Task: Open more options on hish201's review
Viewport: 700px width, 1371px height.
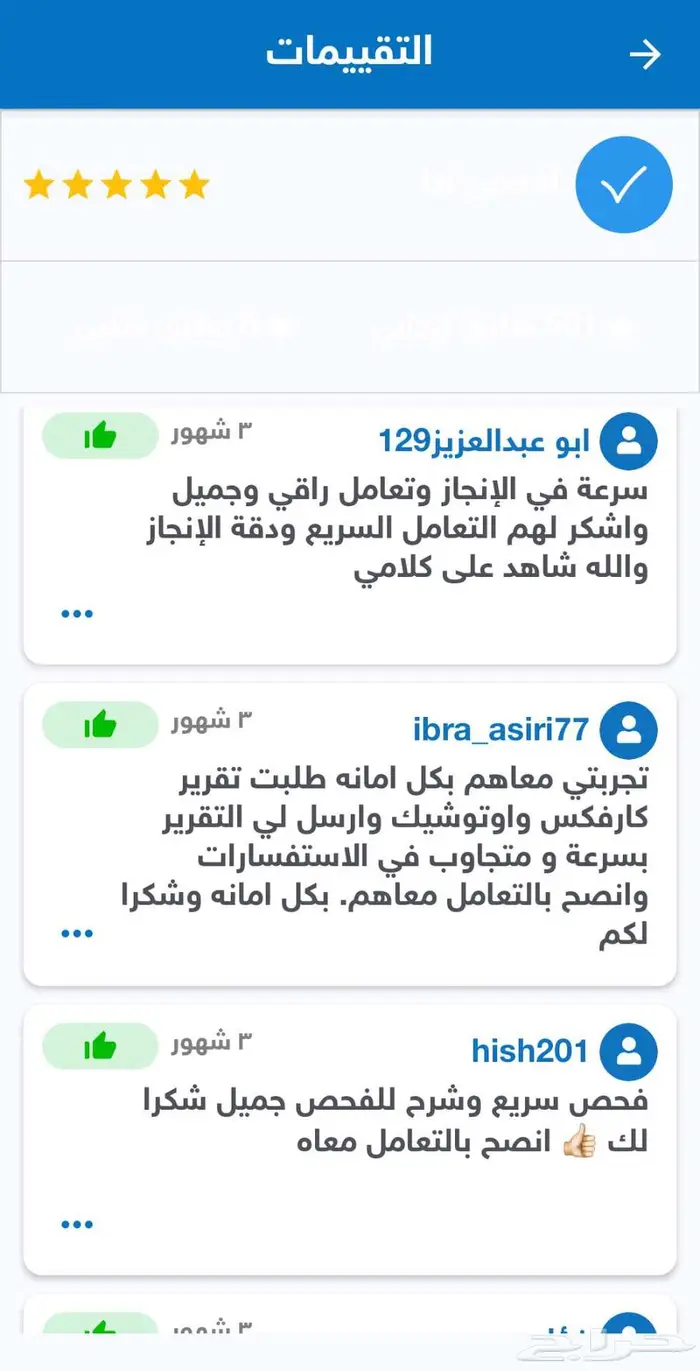Action: [77, 1223]
